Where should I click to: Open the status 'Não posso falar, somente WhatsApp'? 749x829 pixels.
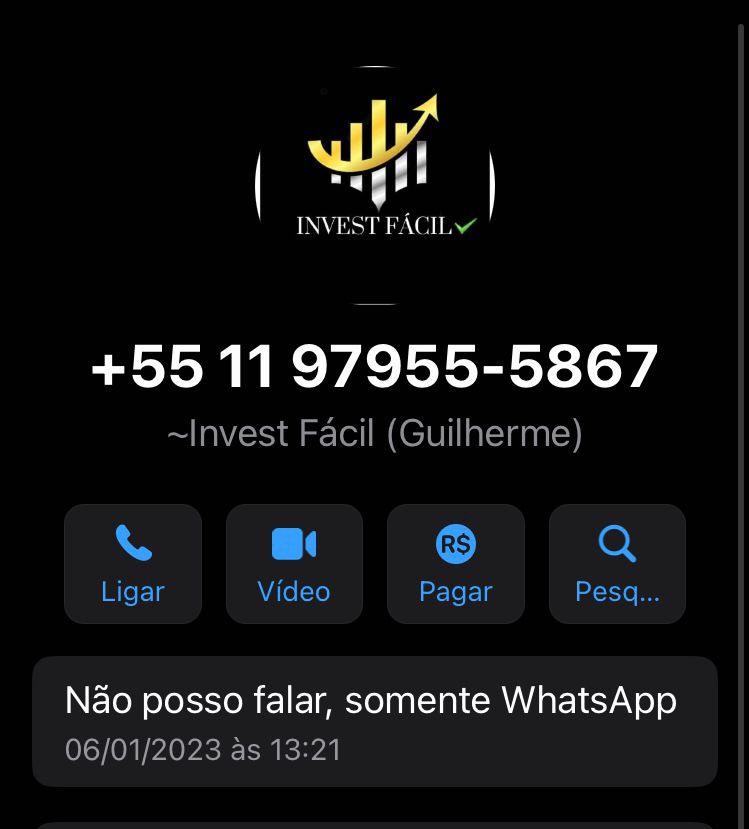click(x=374, y=720)
